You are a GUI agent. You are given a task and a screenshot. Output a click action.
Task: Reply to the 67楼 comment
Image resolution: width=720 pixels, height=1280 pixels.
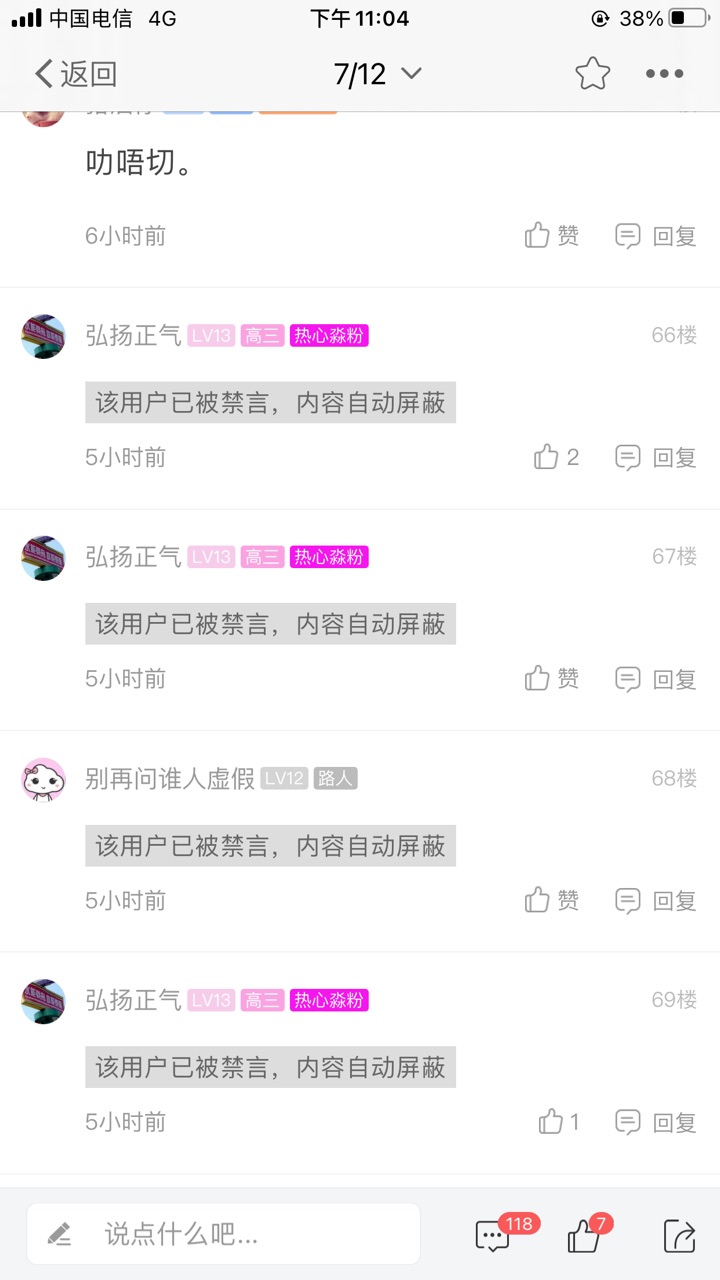point(656,679)
